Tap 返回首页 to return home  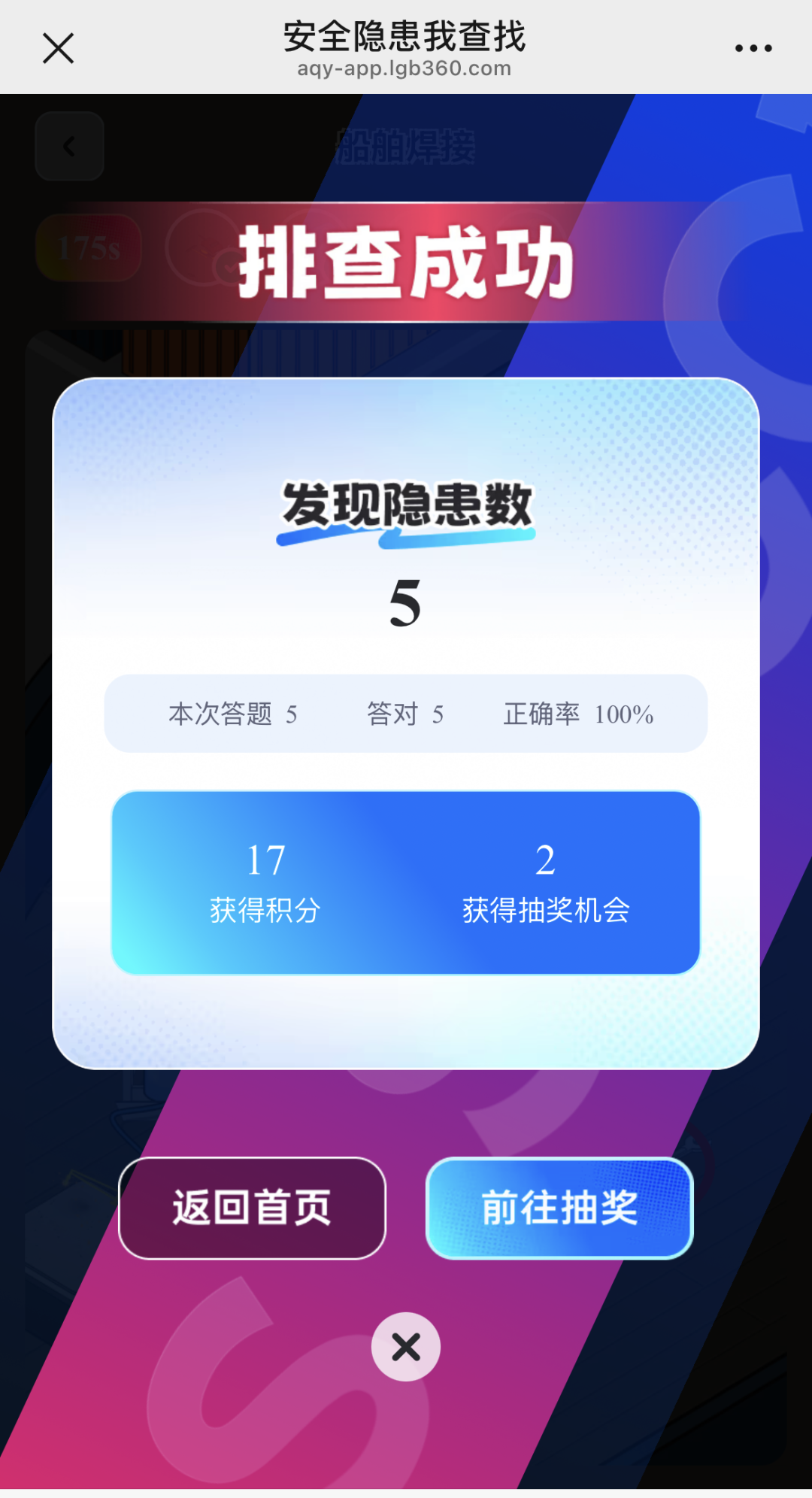click(x=252, y=1208)
